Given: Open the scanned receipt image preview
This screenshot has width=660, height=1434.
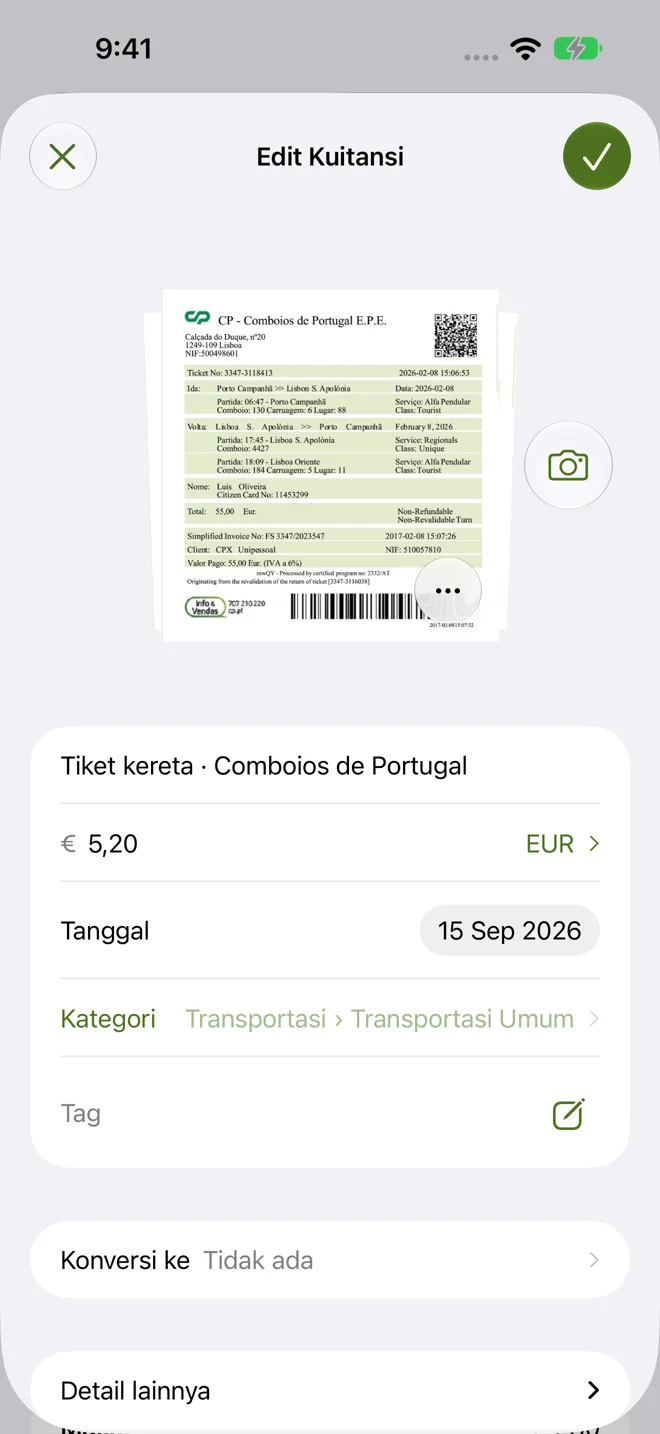Looking at the screenshot, I should [330, 465].
